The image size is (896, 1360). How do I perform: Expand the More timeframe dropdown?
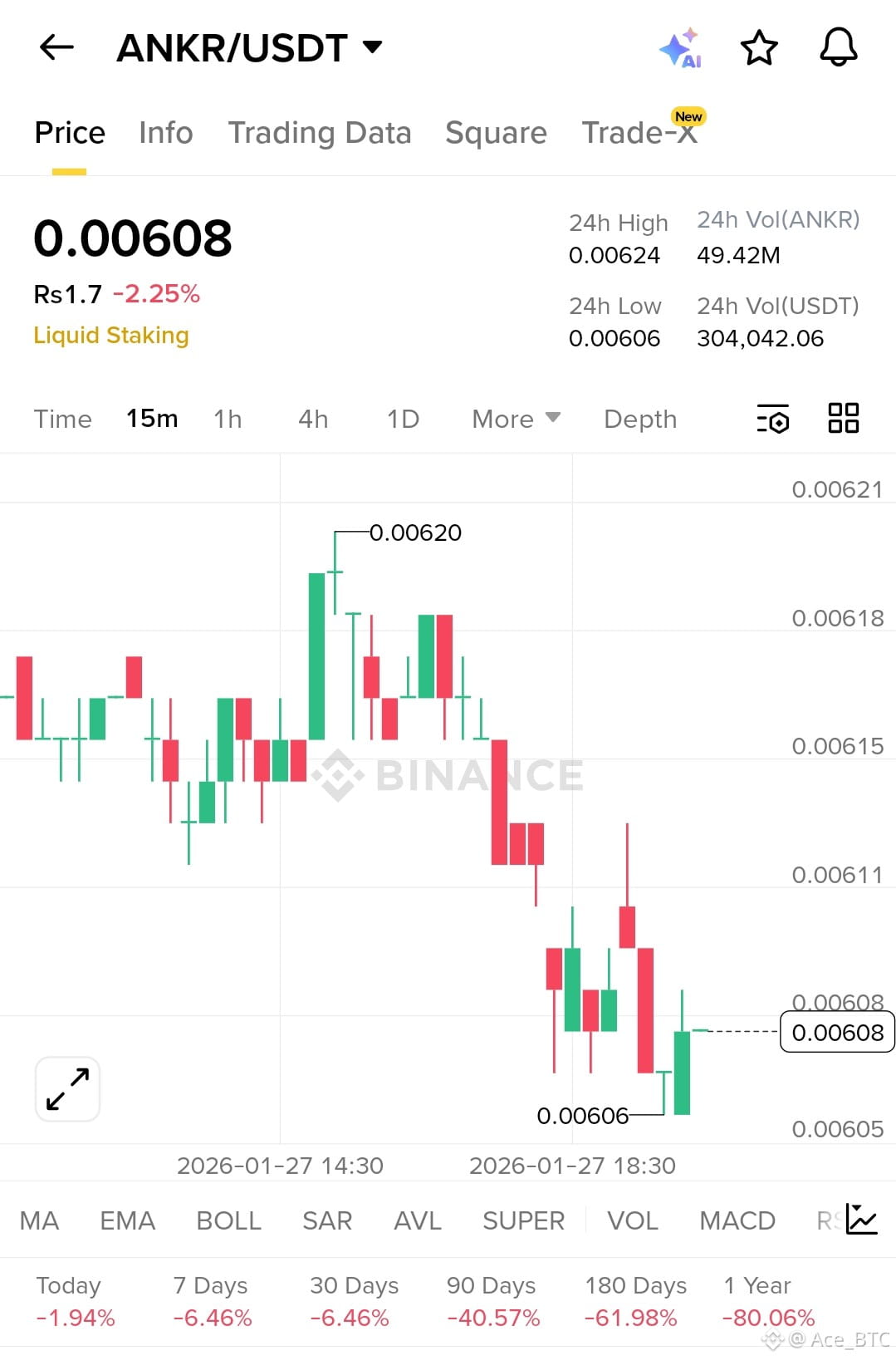(515, 420)
